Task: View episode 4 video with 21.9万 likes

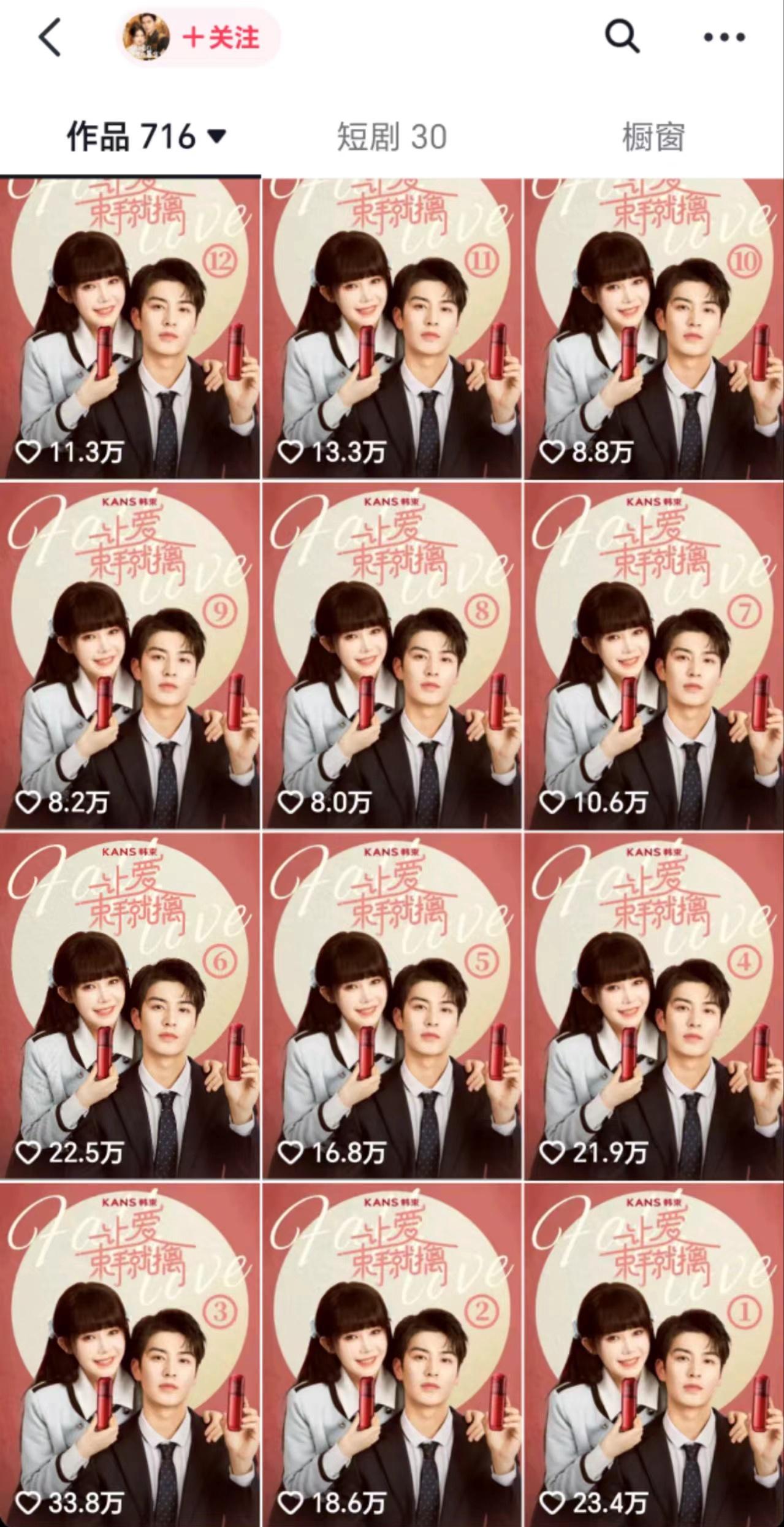Action: pos(654,1006)
